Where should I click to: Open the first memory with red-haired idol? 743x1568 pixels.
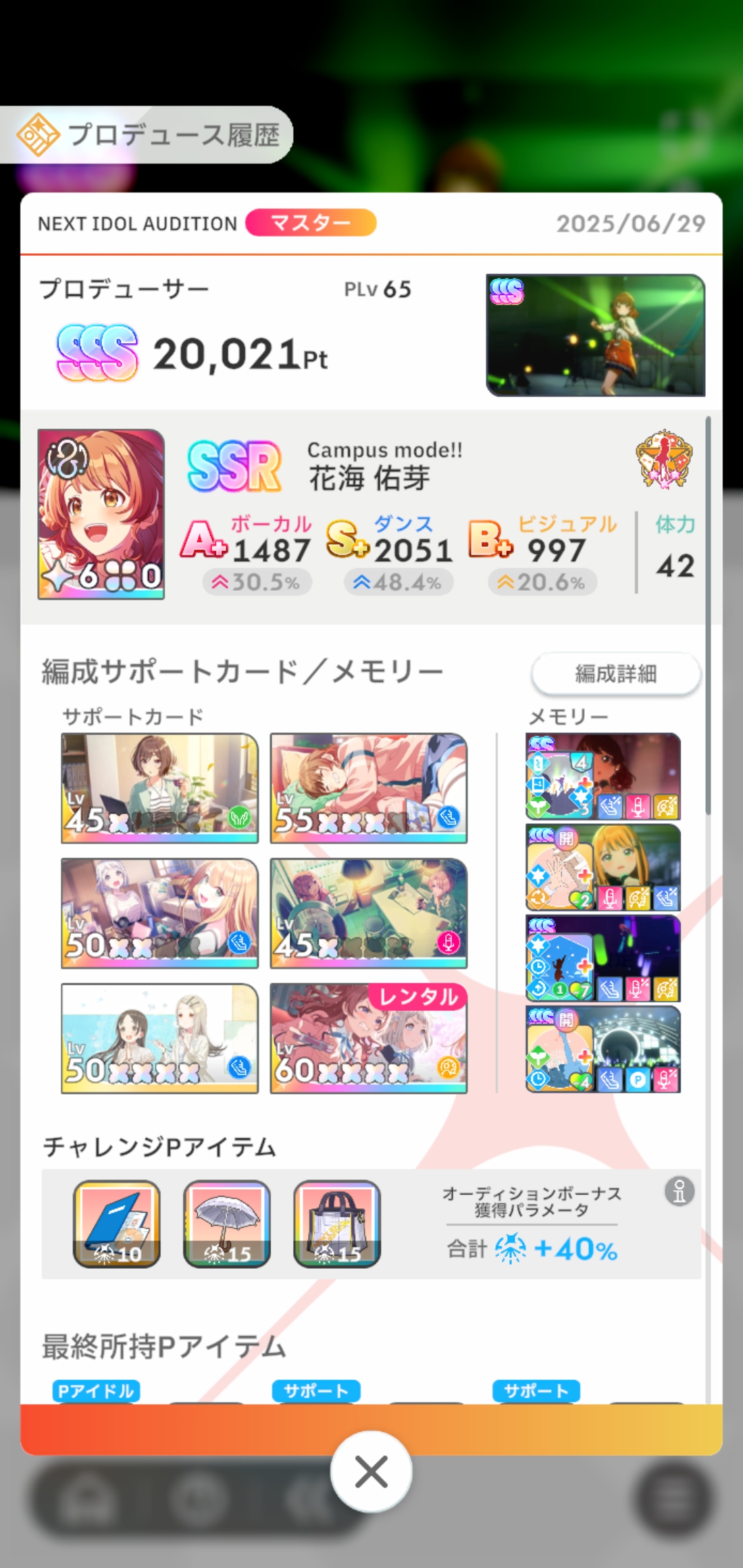(603, 776)
